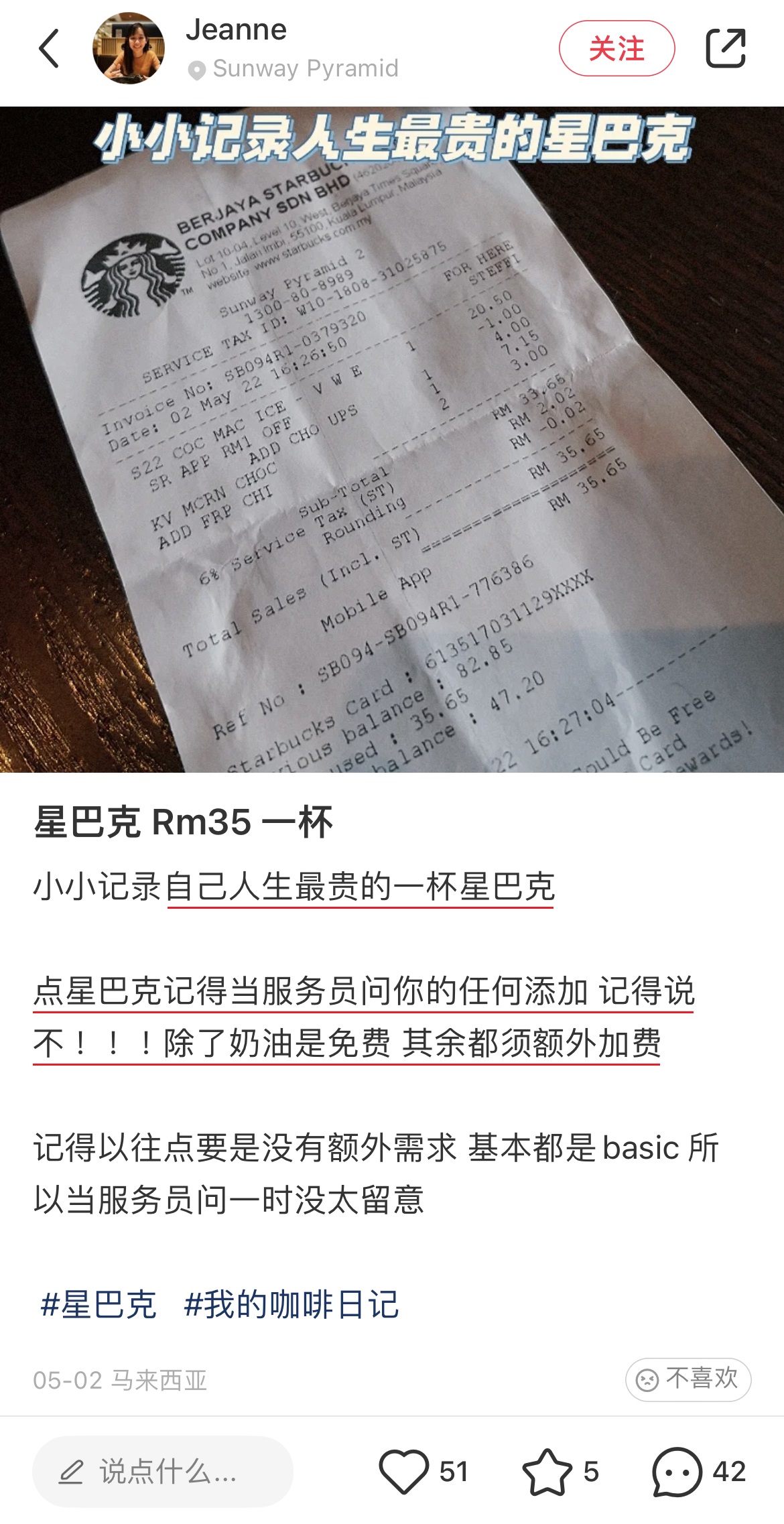This screenshot has height=1524, width=784.
Task: View the Starbucks receipt photo
Action: pos(392,439)
